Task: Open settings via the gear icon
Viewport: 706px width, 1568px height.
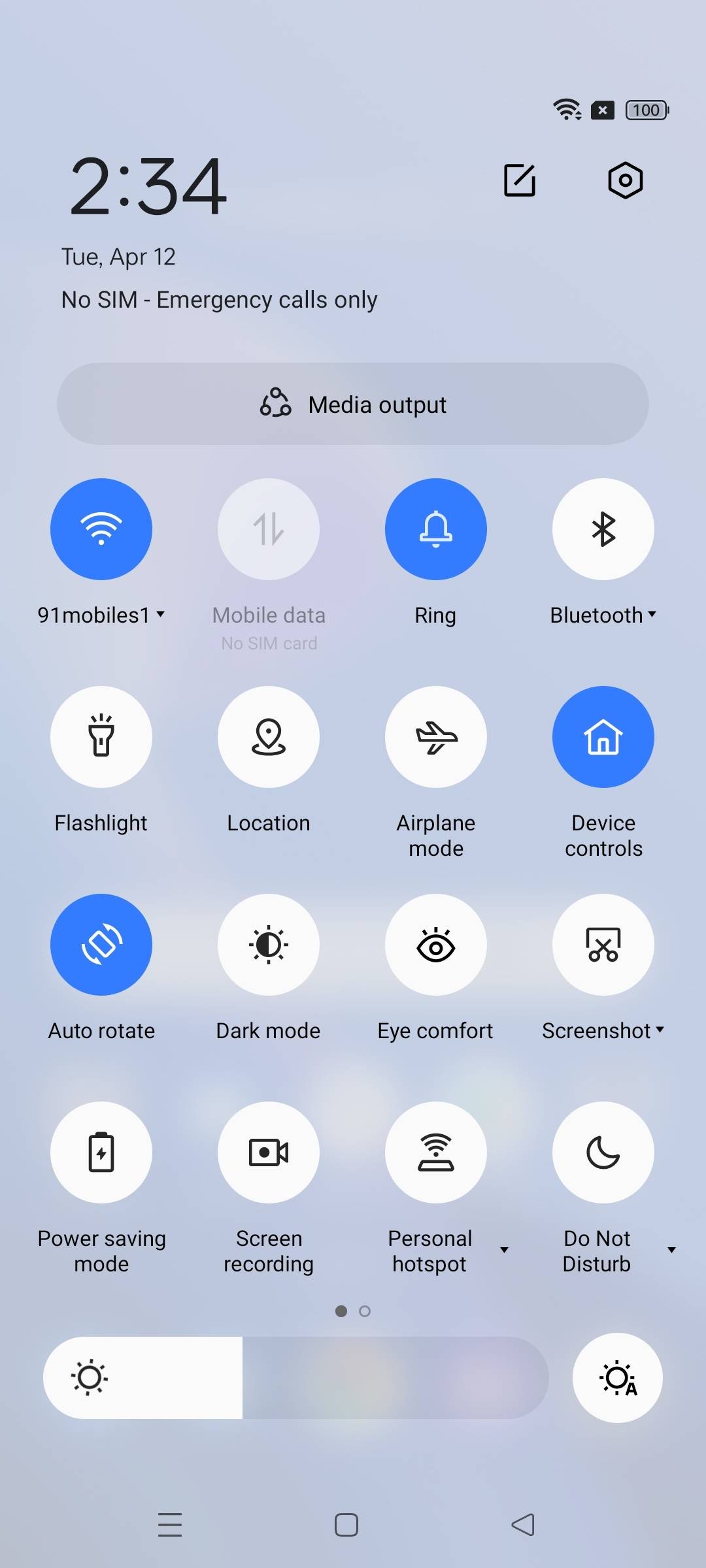Action: point(625,180)
